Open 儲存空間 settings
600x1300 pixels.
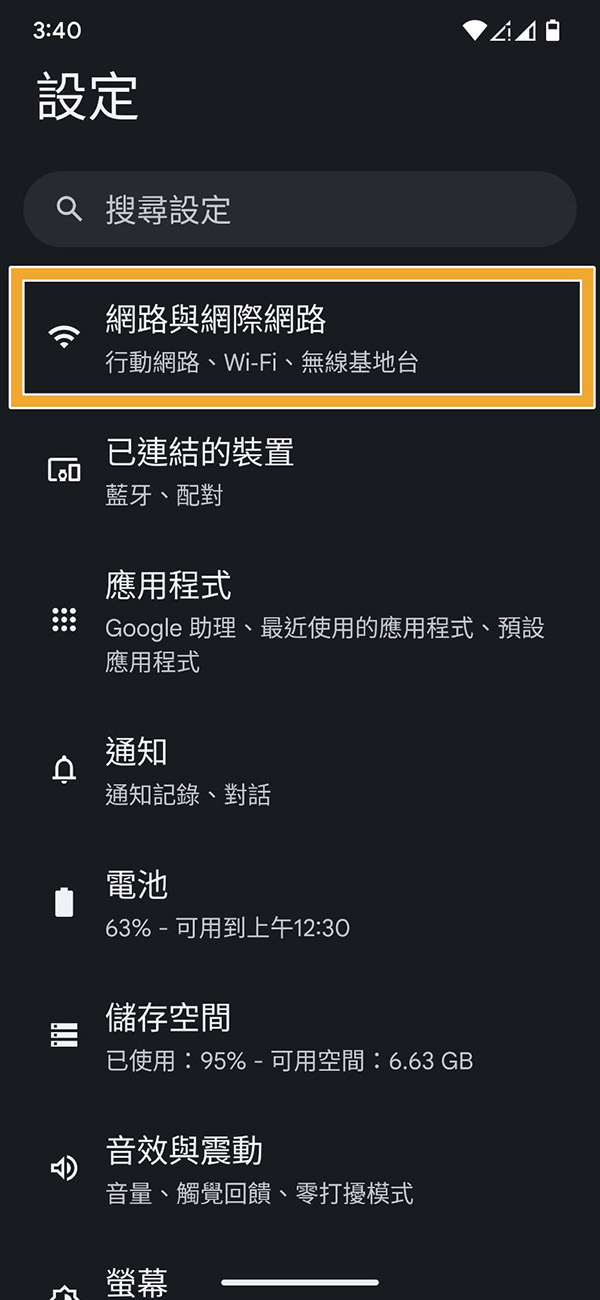[x=300, y=1037]
